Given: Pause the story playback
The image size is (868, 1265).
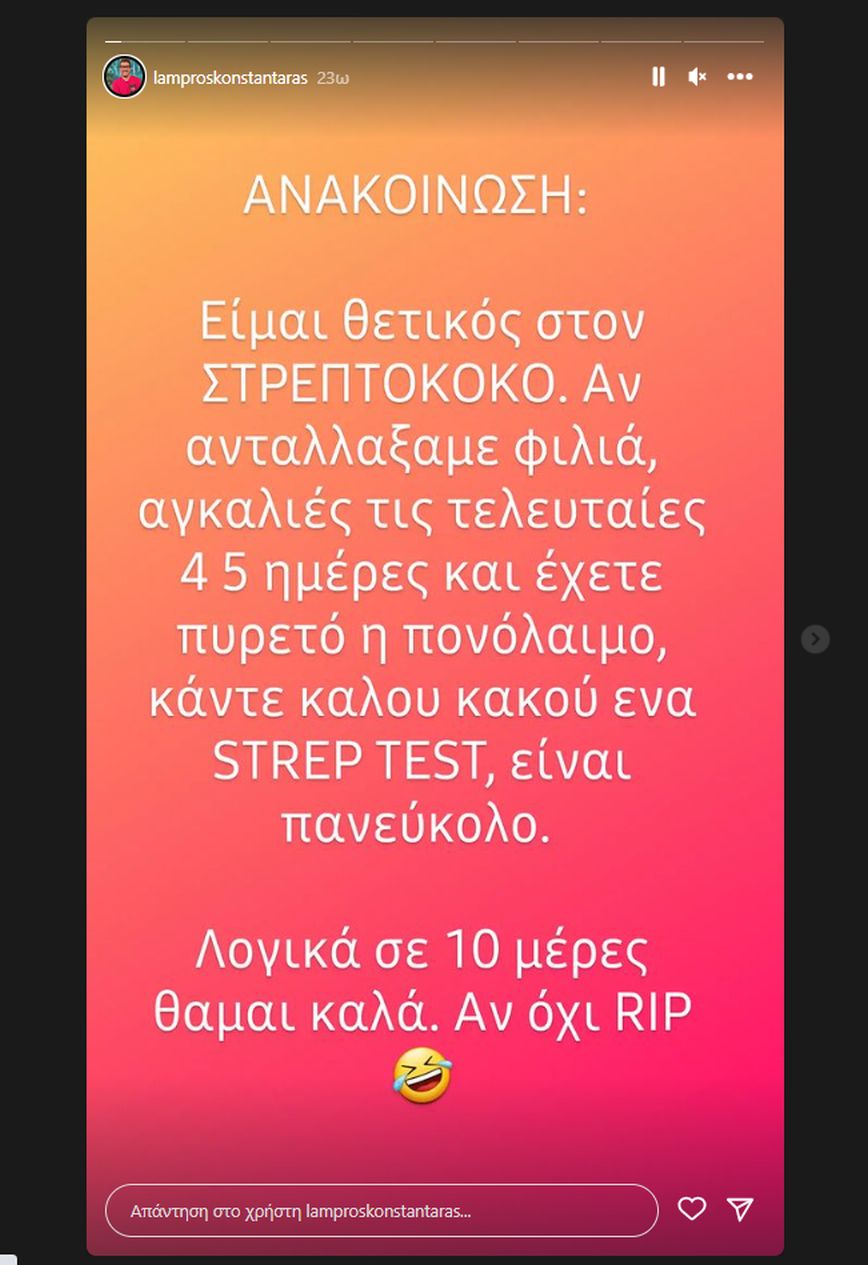Looking at the screenshot, I should point(658,76).
